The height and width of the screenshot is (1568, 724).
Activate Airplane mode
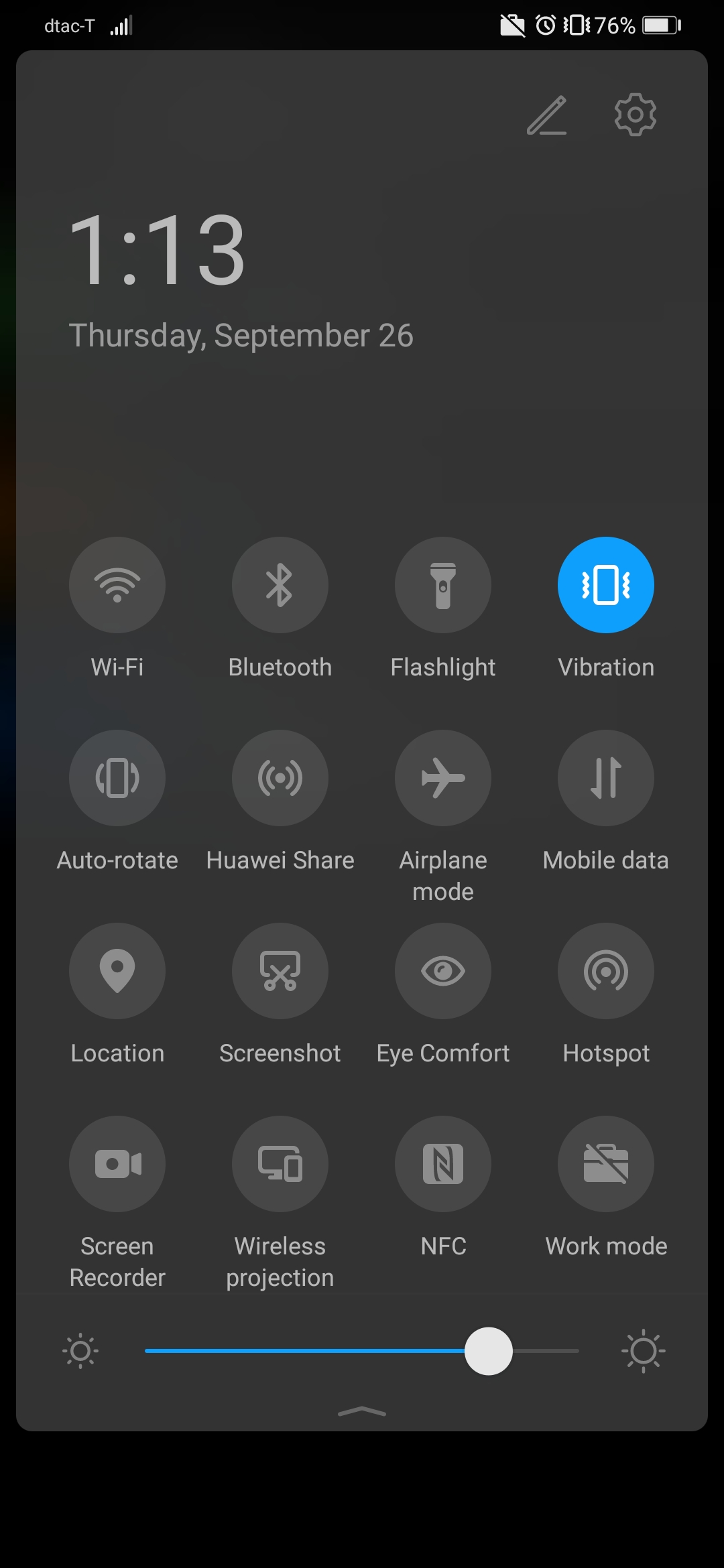point(443,778)
